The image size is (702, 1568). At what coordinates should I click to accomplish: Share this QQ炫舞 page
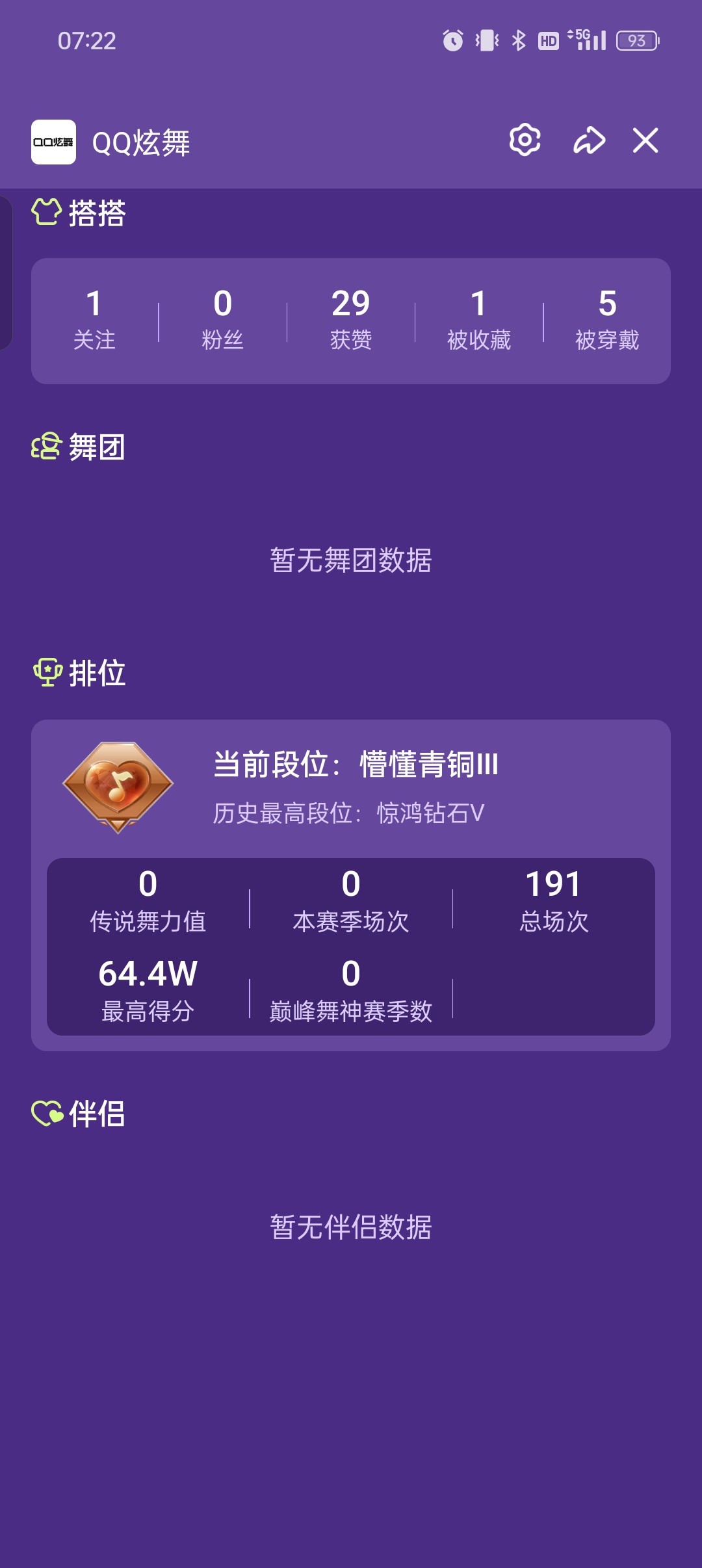click(x=589, y=140)
